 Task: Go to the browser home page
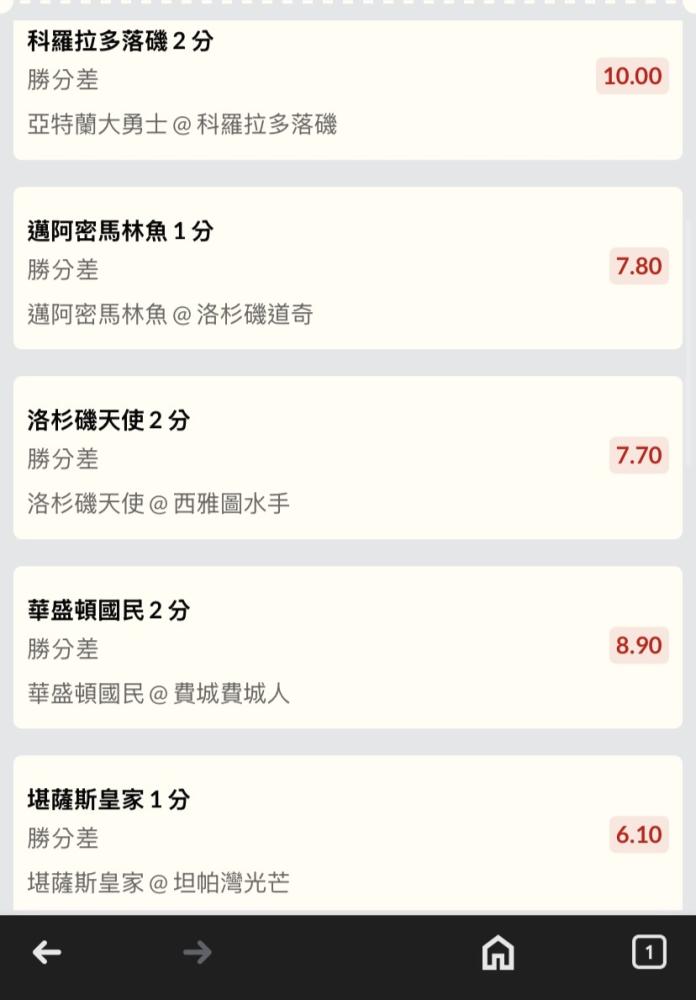498,953
